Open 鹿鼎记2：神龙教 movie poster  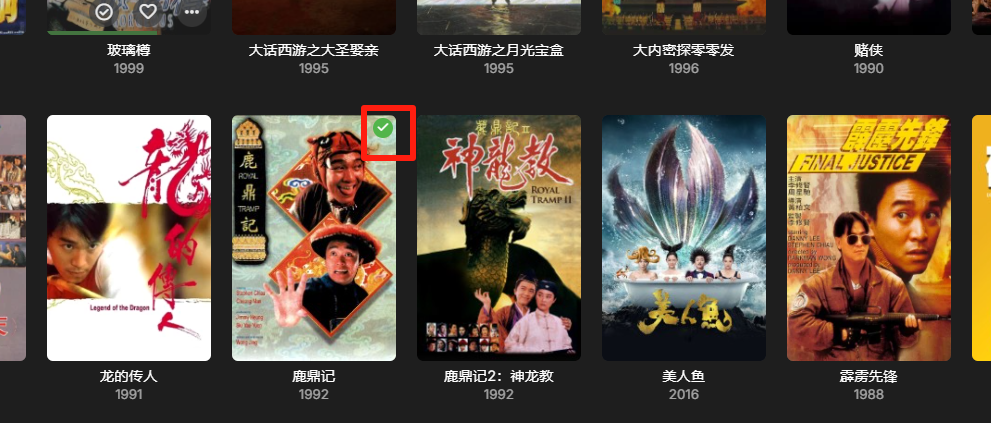click(499, 238)
